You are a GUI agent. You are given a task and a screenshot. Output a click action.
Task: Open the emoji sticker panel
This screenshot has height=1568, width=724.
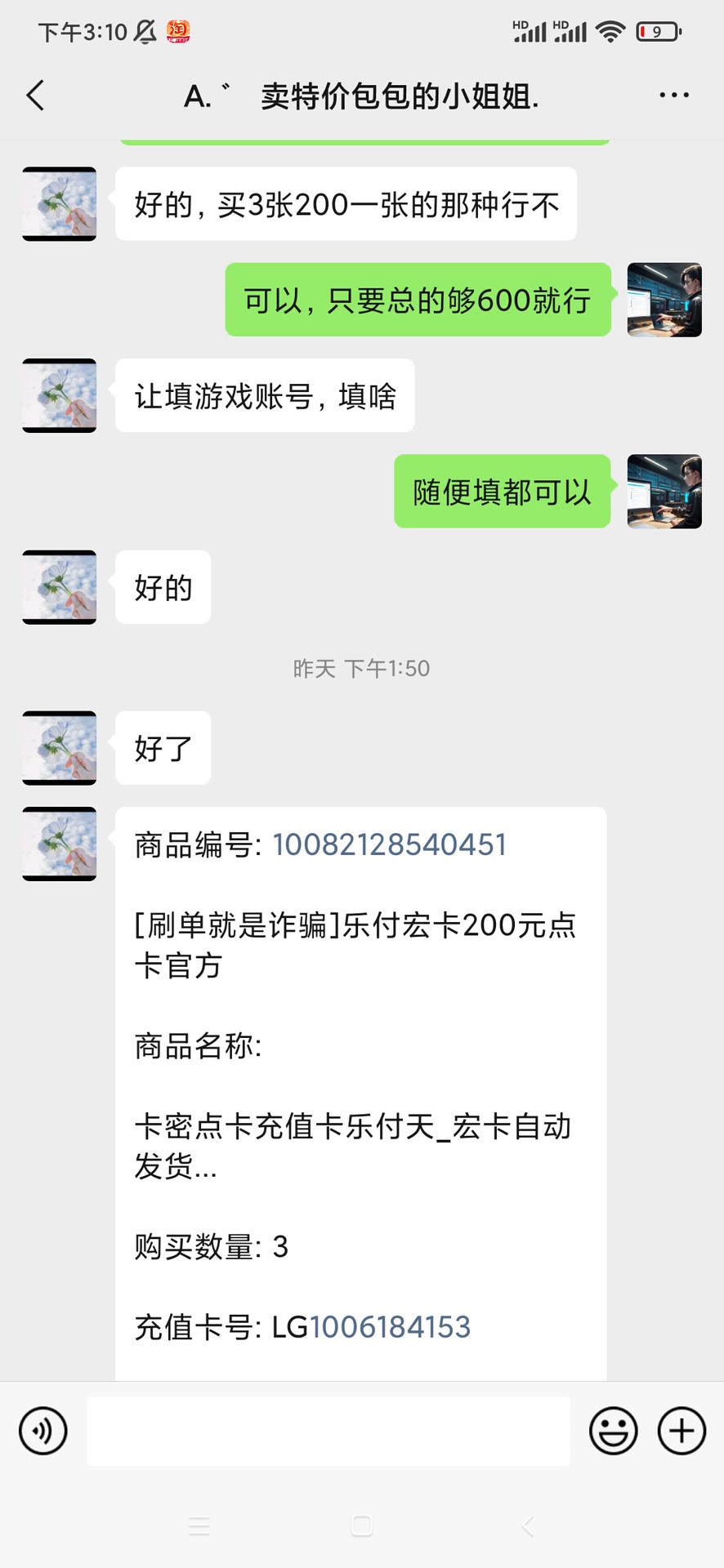(x=613, y=1431)
